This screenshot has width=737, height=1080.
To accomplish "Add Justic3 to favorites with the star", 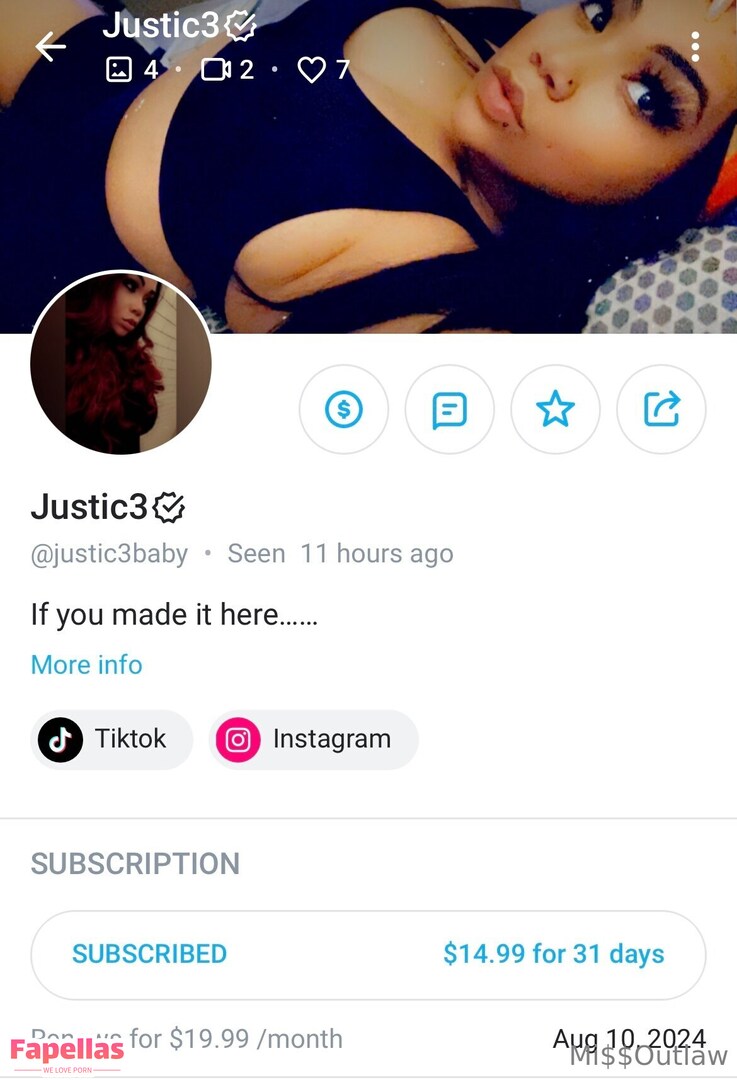I will (555, 409).
